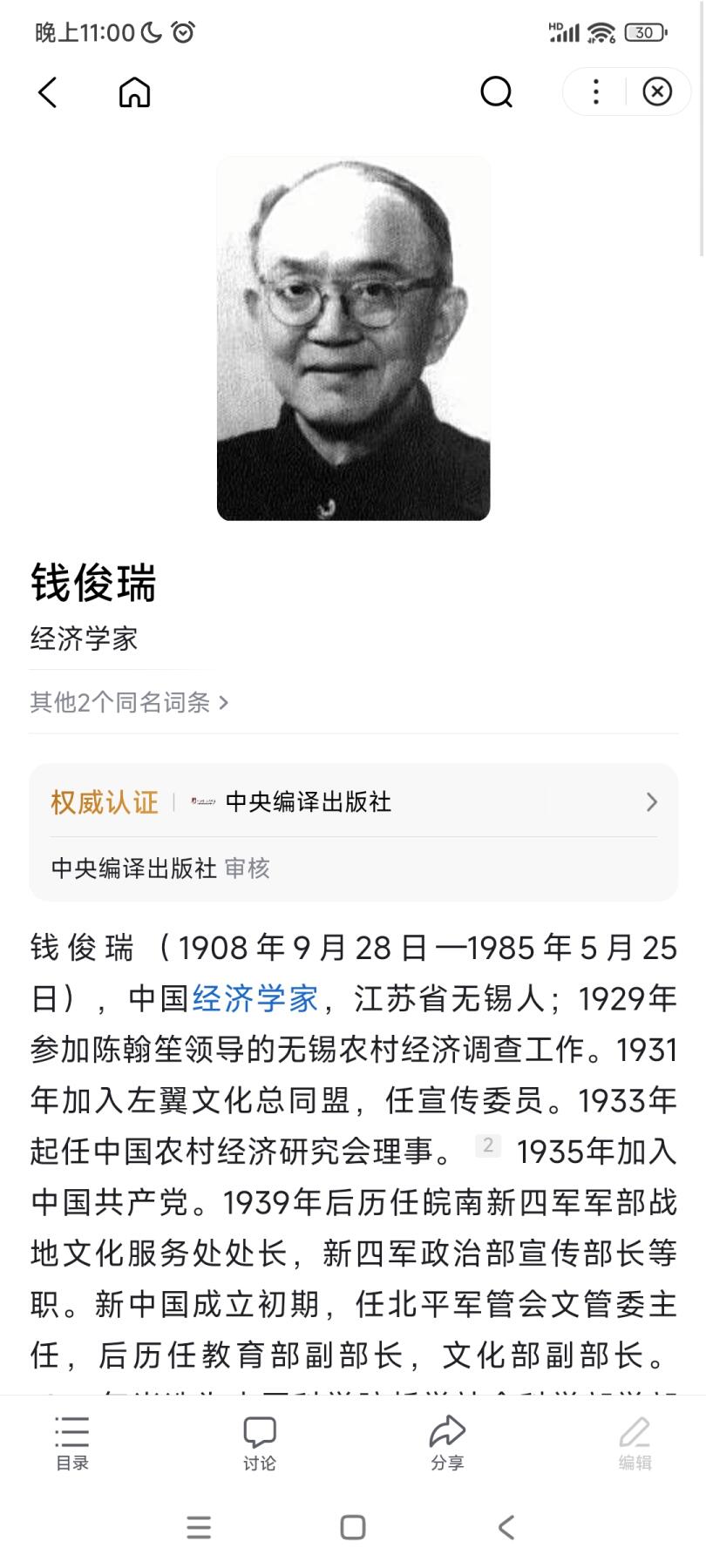Share this entry via 分享
706x1568 pixels.
click(x=447, y=1444)
